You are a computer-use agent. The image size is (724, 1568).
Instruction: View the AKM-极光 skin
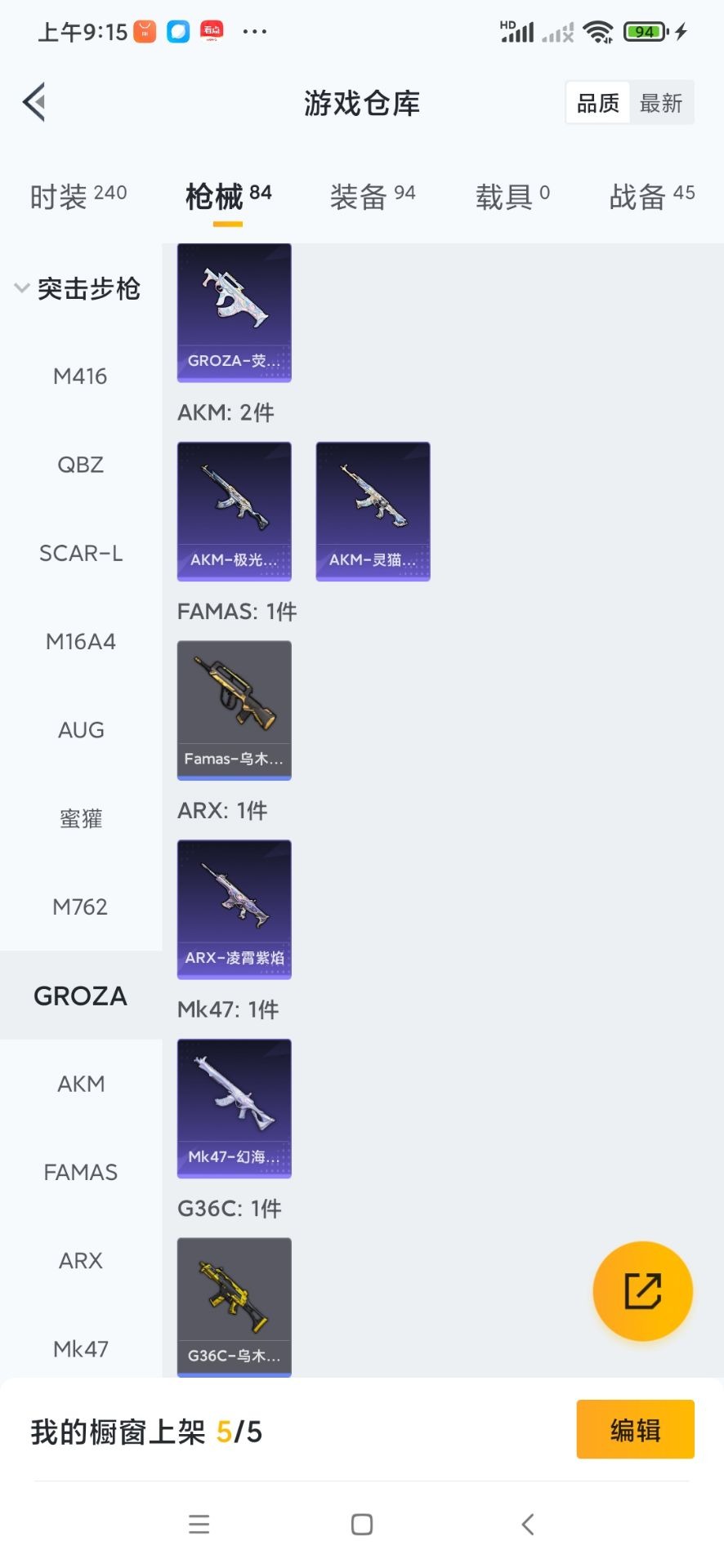(x=235, y=511)
